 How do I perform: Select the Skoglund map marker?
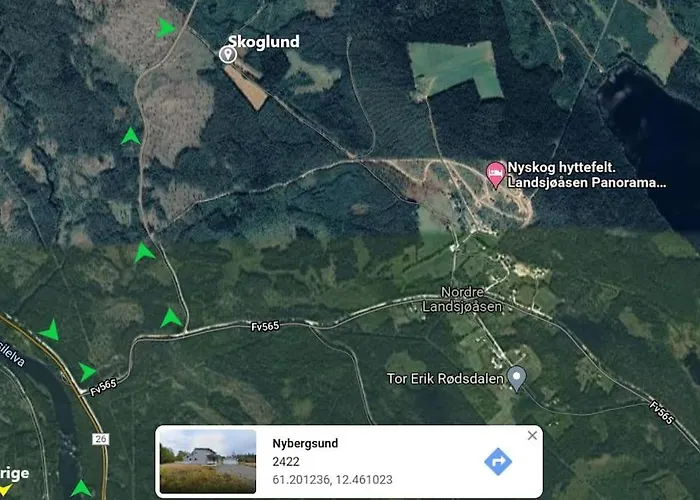[228, 54]
